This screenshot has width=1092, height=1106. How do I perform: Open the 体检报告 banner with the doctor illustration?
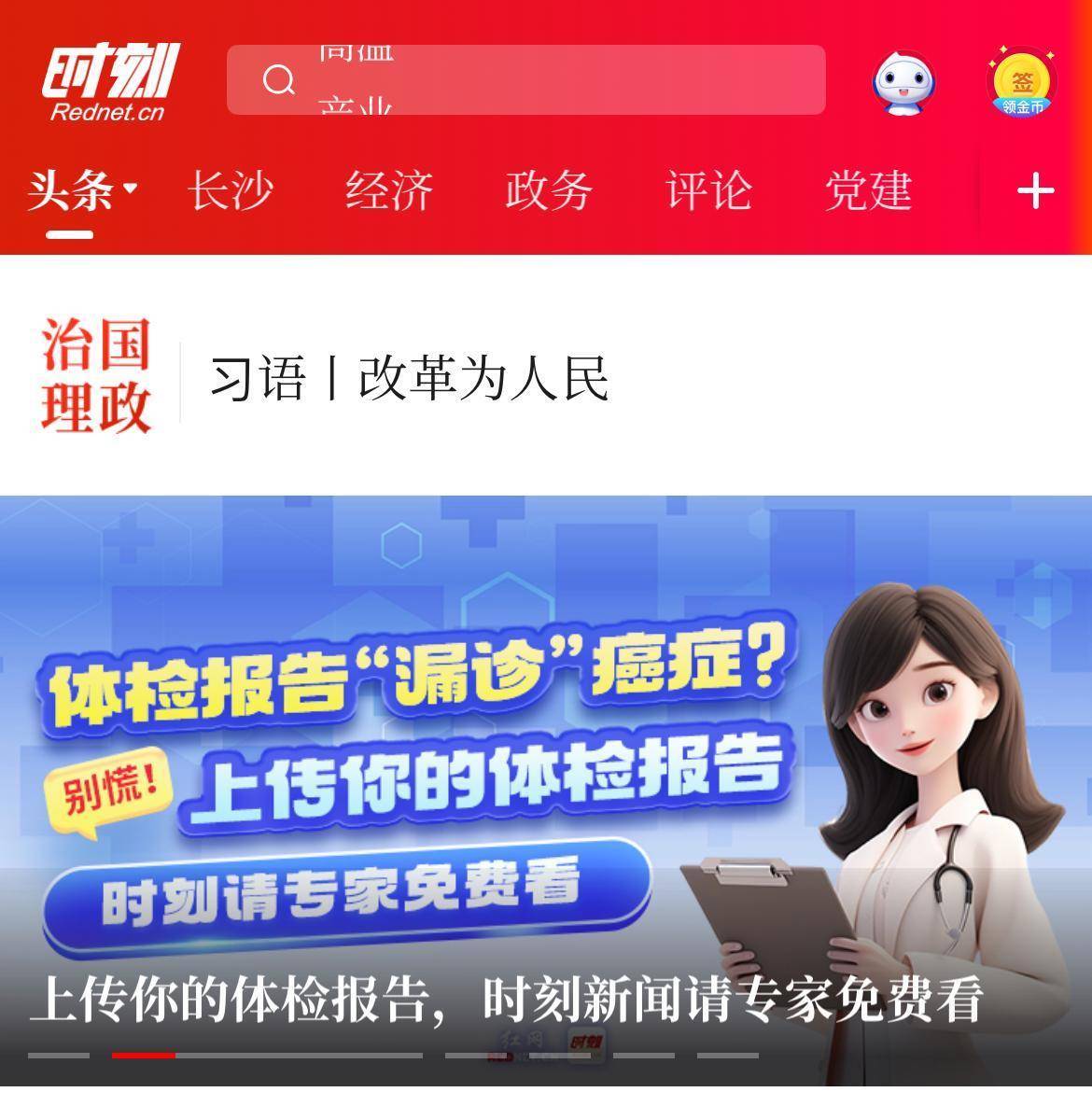(545, 765)
